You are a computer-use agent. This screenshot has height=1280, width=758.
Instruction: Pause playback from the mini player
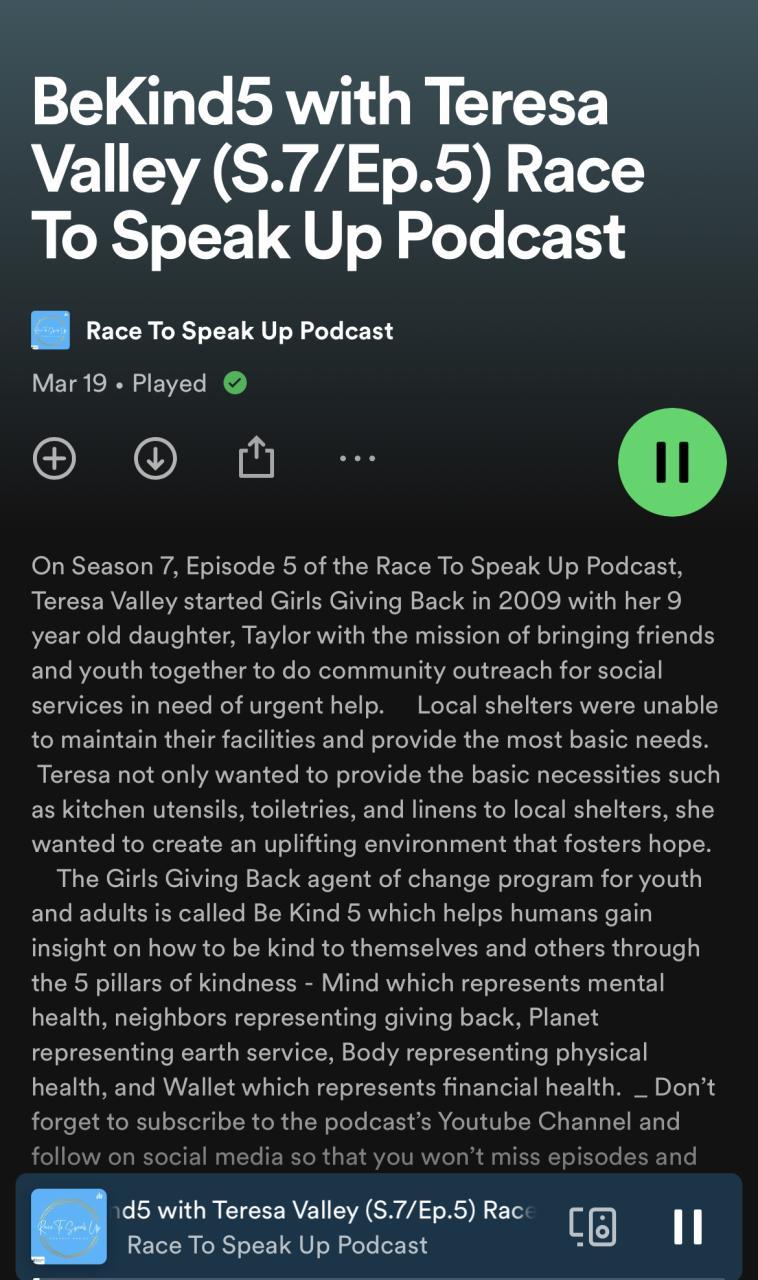(688, 1226)
